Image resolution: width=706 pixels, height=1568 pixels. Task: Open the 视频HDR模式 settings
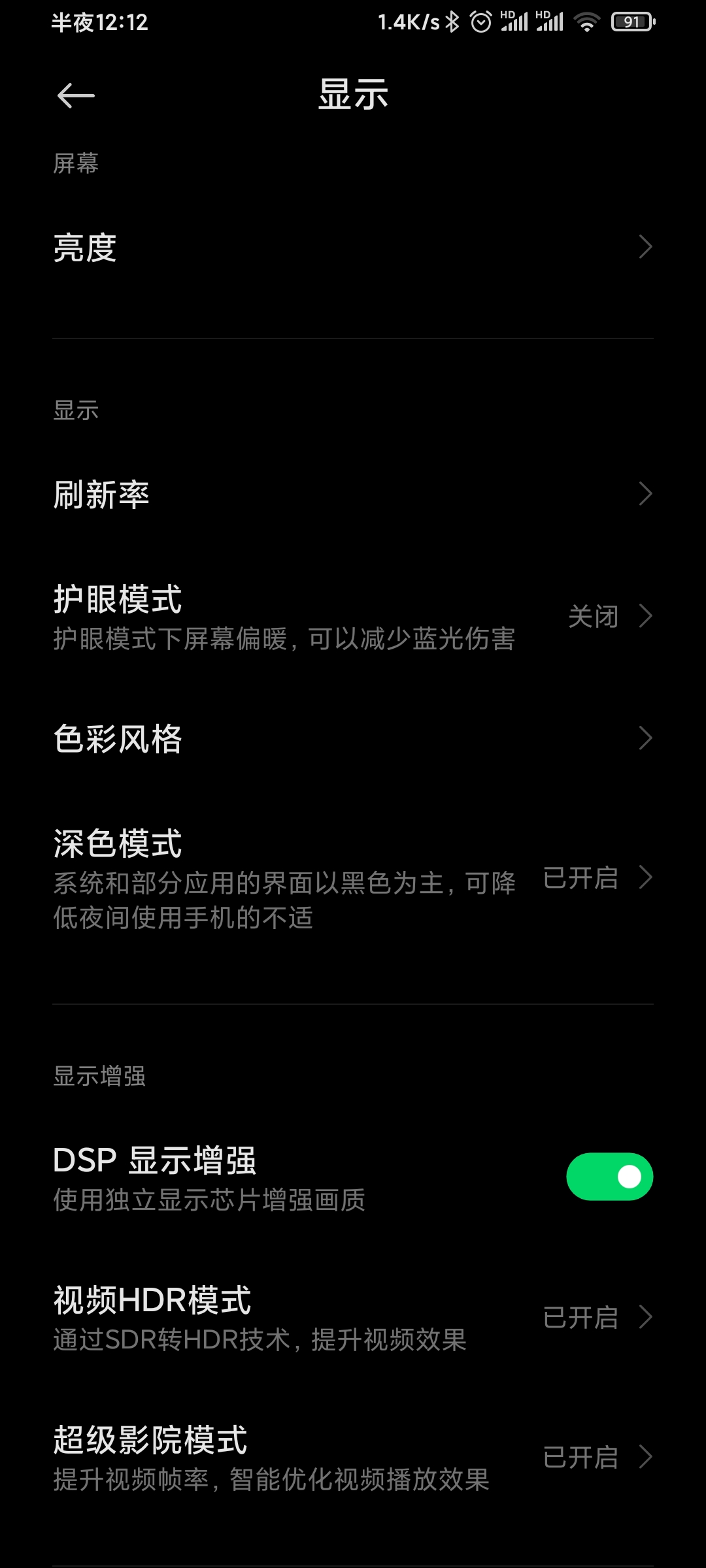[x=353, y=1317]
